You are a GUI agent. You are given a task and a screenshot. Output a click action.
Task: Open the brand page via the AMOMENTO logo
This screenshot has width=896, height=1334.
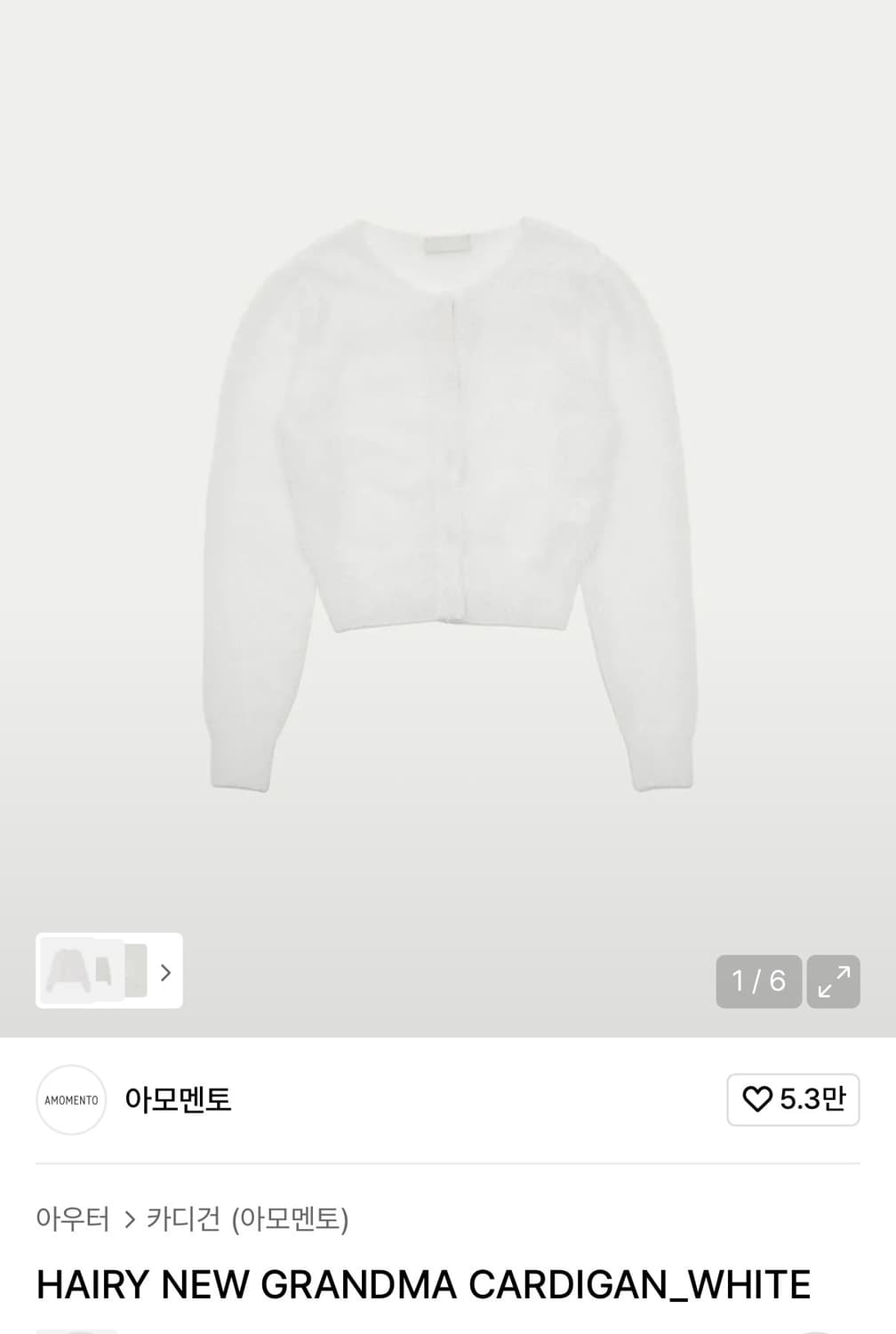70,1100
